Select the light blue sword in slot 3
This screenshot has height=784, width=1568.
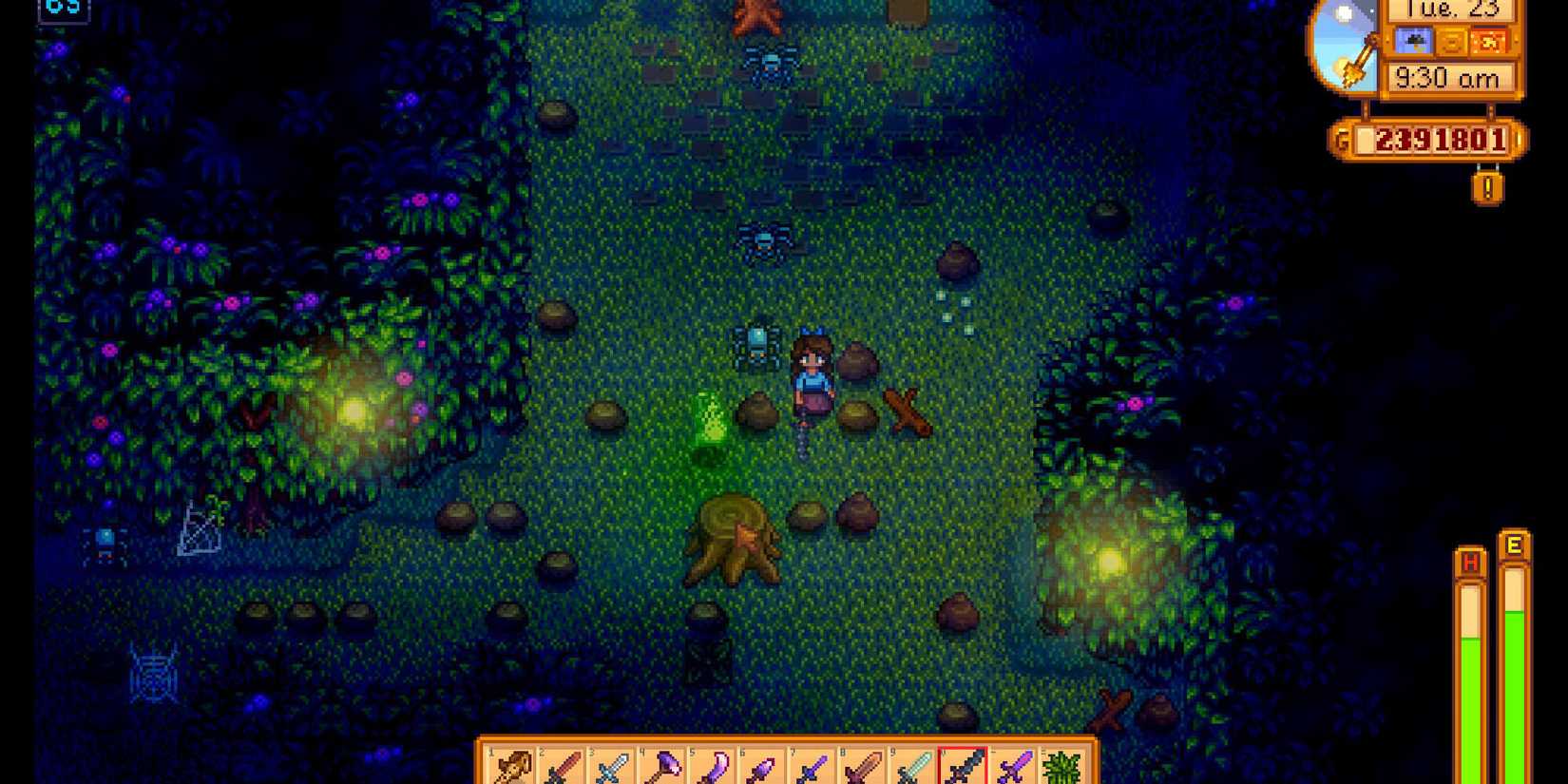click(x=613, y=766)
